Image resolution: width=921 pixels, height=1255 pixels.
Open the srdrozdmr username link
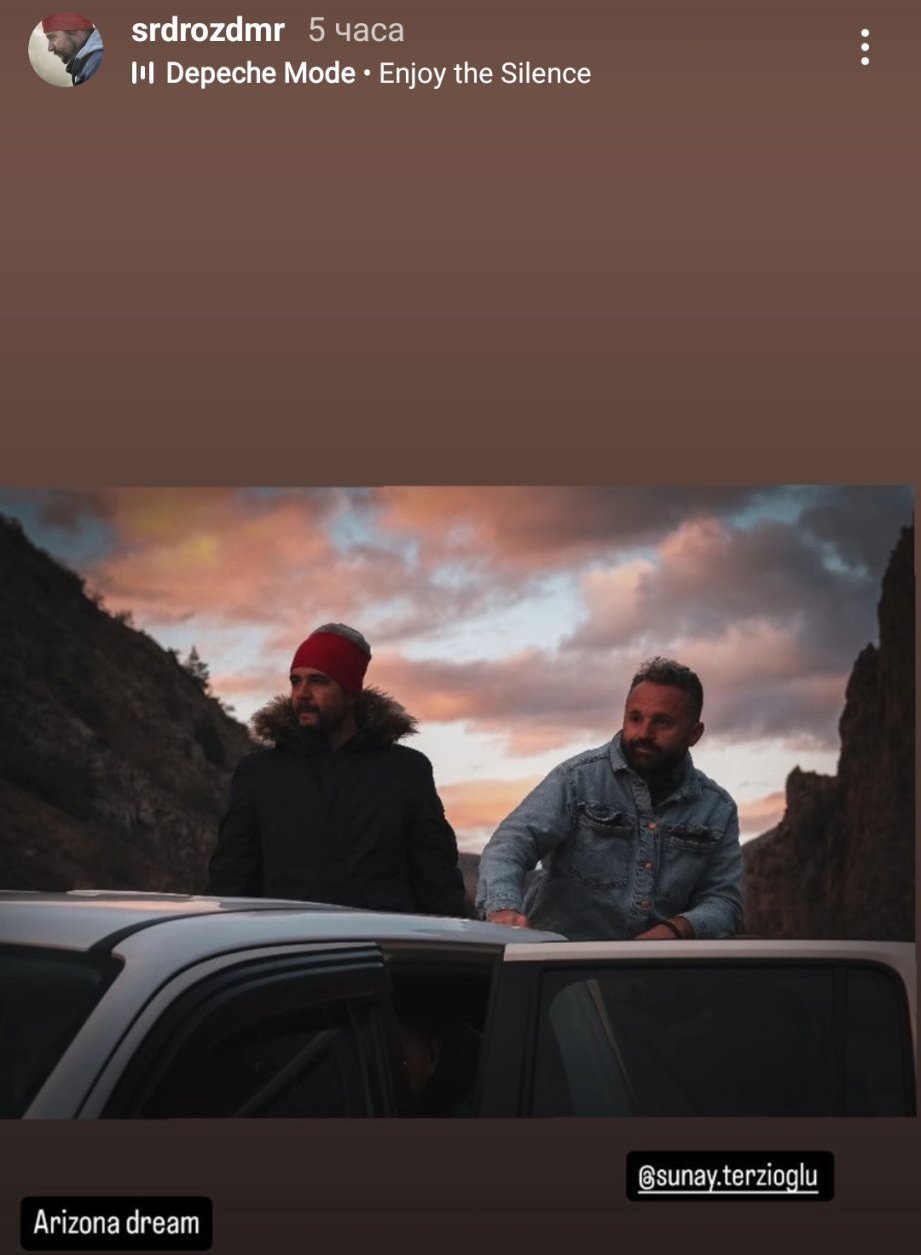pos(208,31)
